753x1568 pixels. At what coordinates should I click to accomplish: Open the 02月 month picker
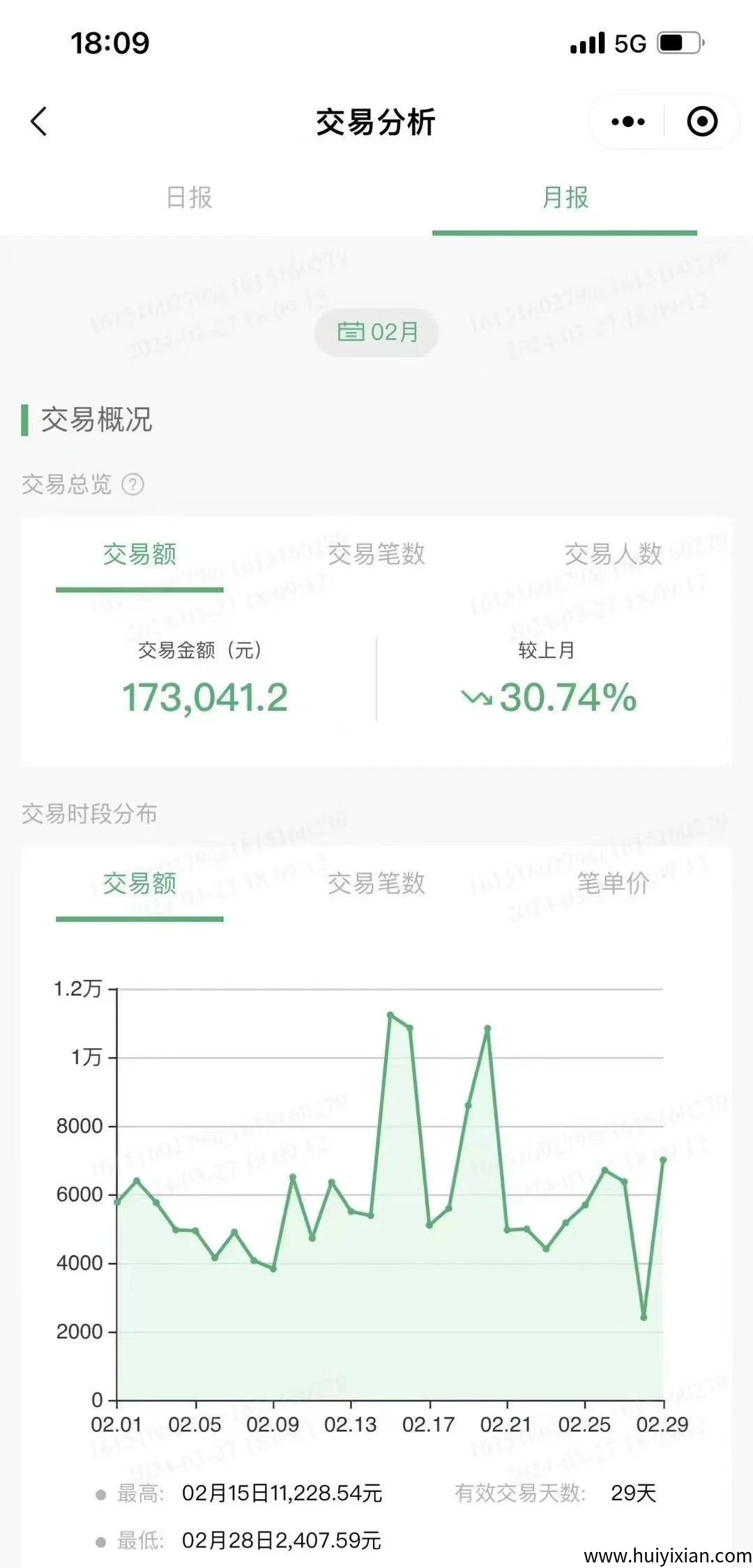pos(377,332)
